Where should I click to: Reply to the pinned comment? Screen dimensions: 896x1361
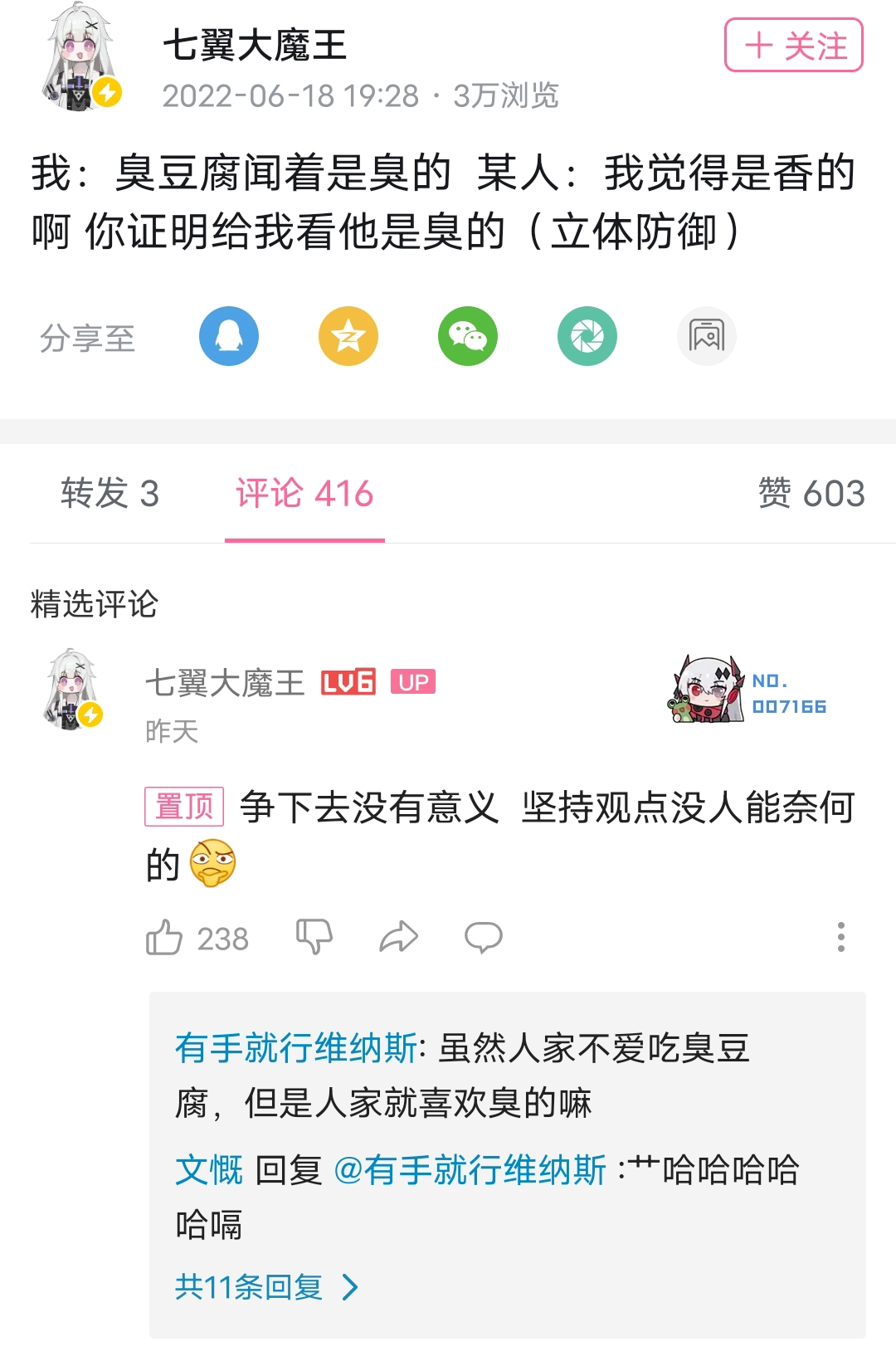(484, 938)
